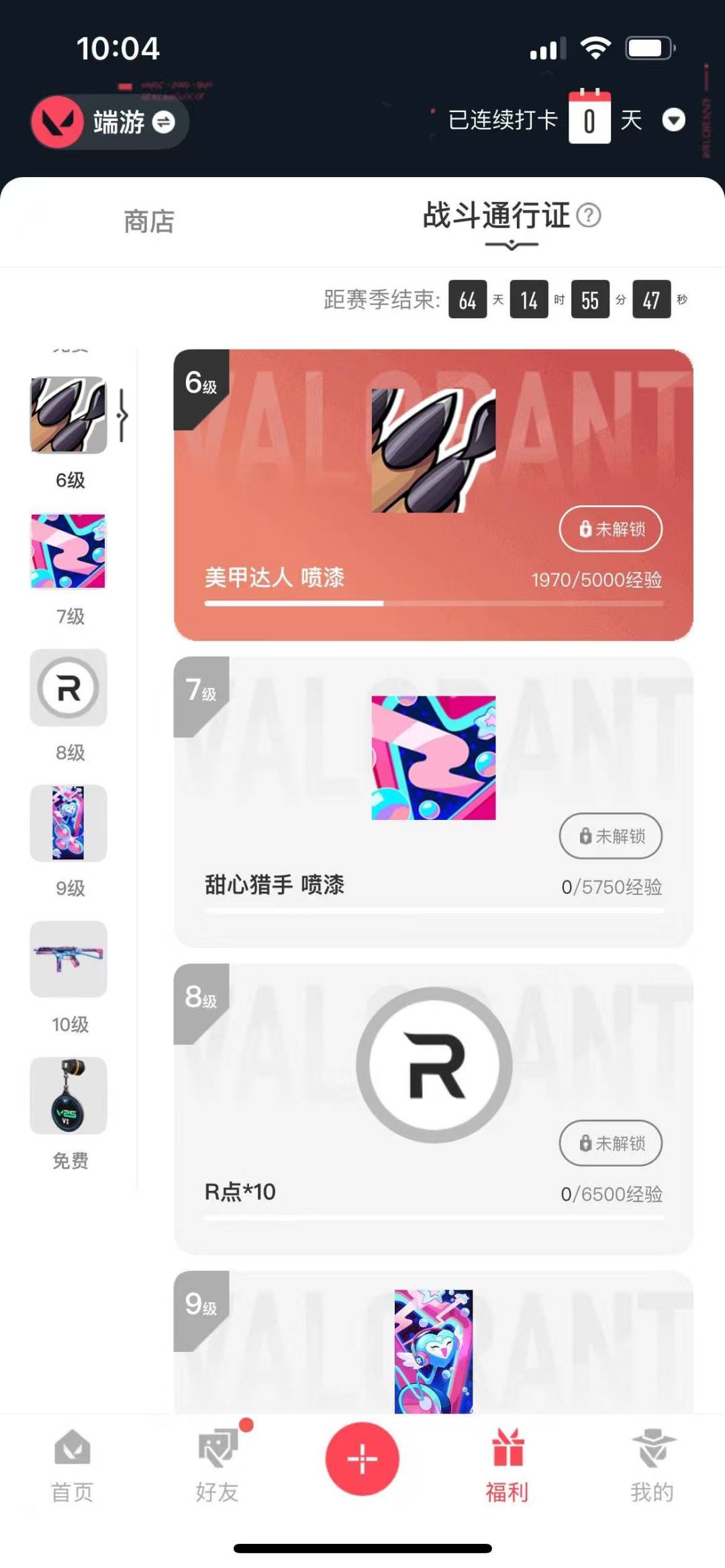Viewport: 725px width, 1568px height.
Task: Tap the 未解锁 lock on the R点*10 card
Action: (610, 1144)
